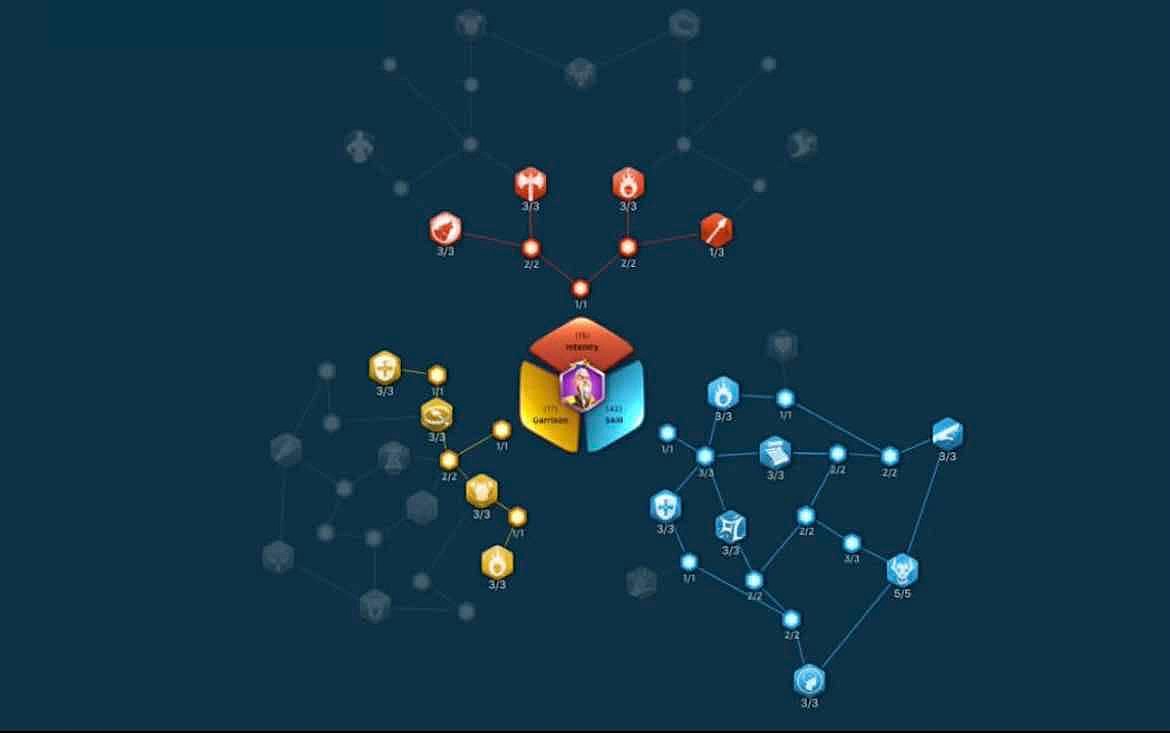
Task: Open the blue demon talent at 5/5
Action: [x=902, y=571]
